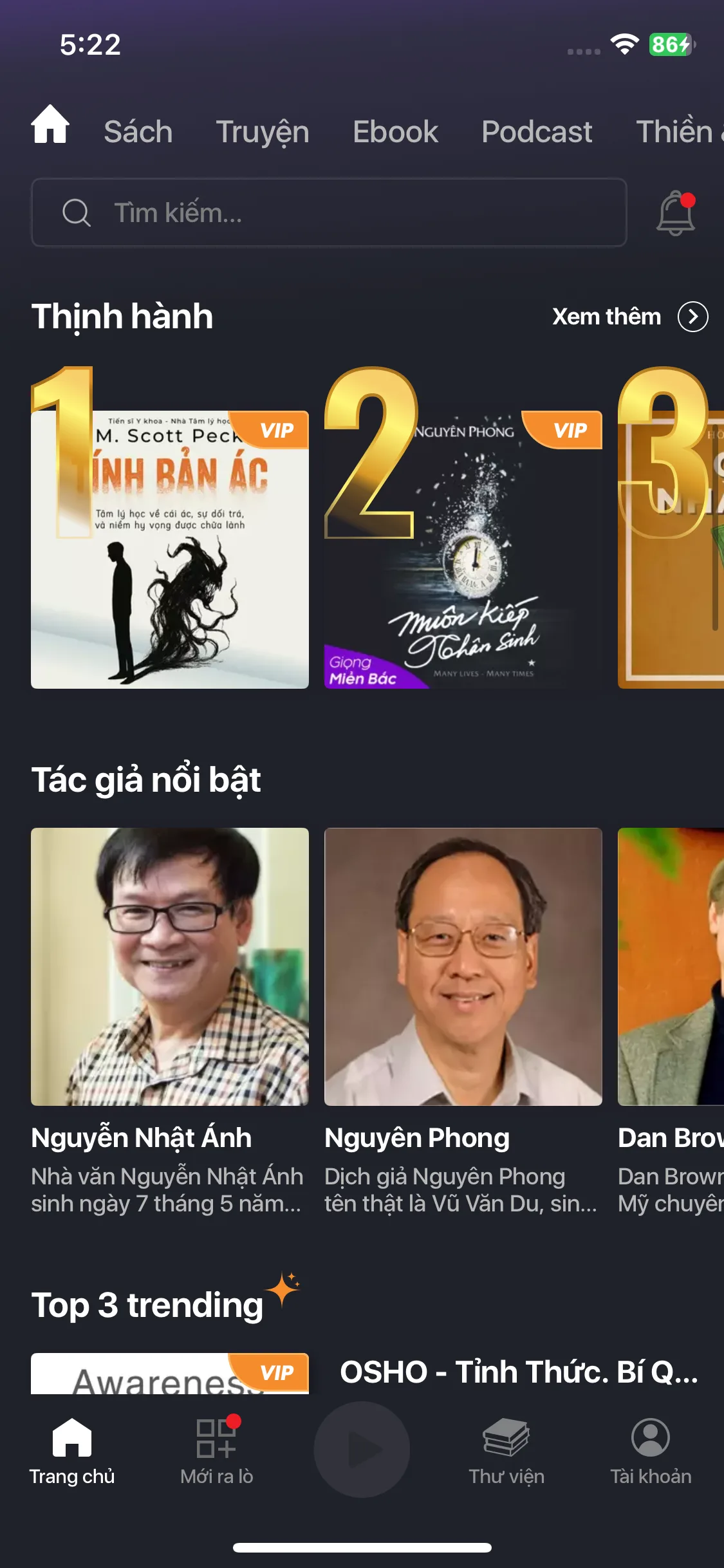This screenshot has height=1568, width=724.
Task: Tap the search field Tìm kiếm
Action: coord(328,213)
